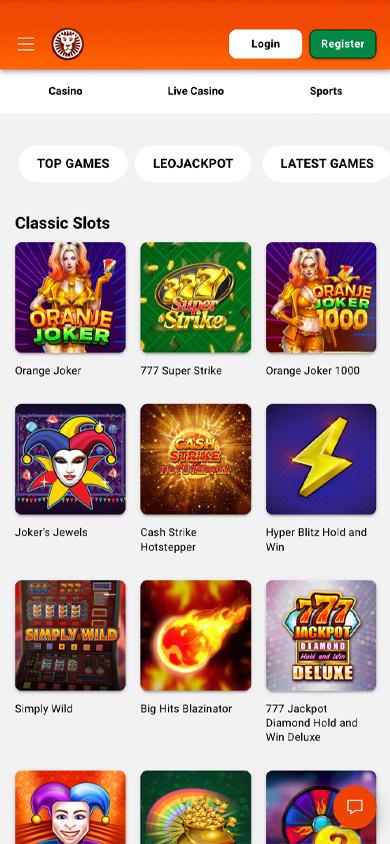Viewport: 390px width, 844px height.
Task: Select the LEOJACKPOT chip
Action: pos(193,164)
